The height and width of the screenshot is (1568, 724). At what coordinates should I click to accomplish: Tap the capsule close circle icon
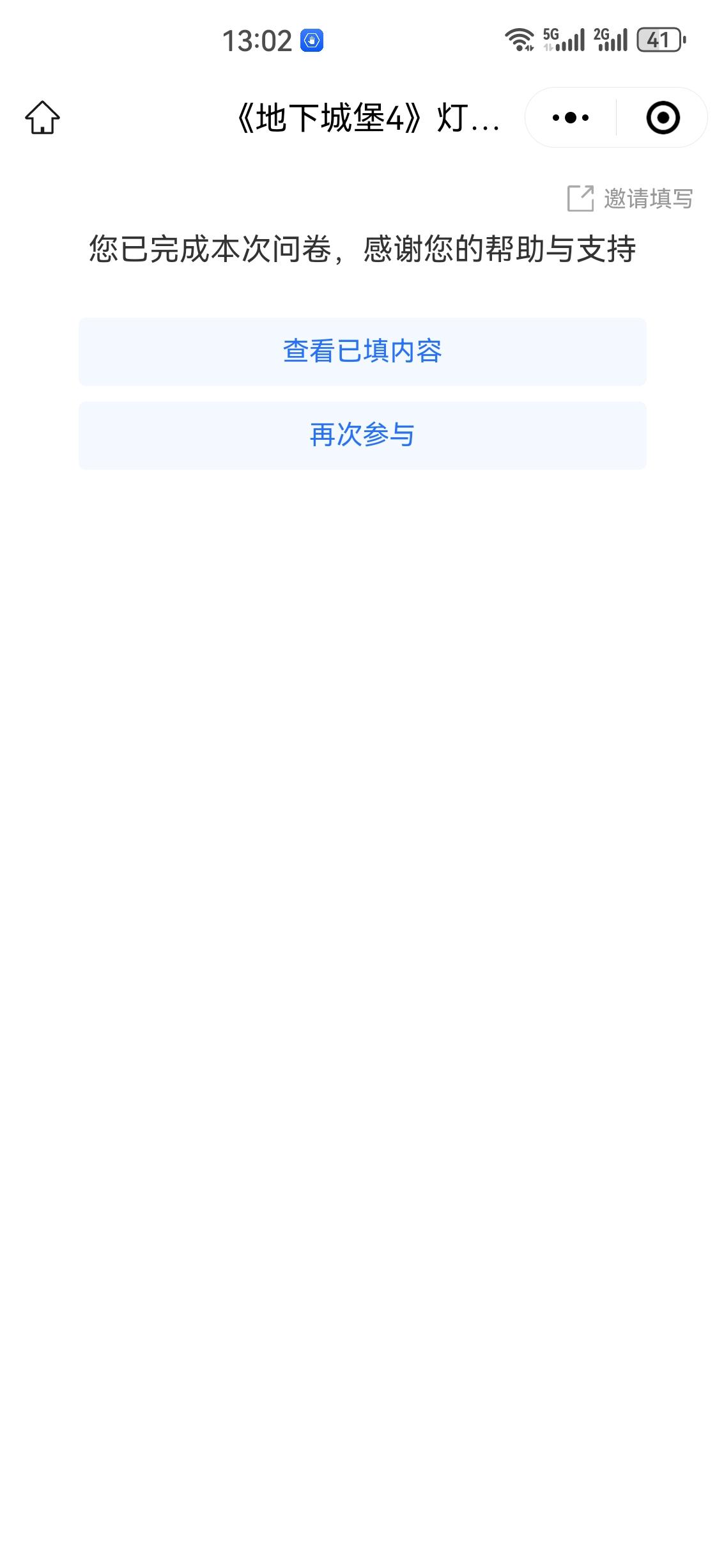coord(663,118)
